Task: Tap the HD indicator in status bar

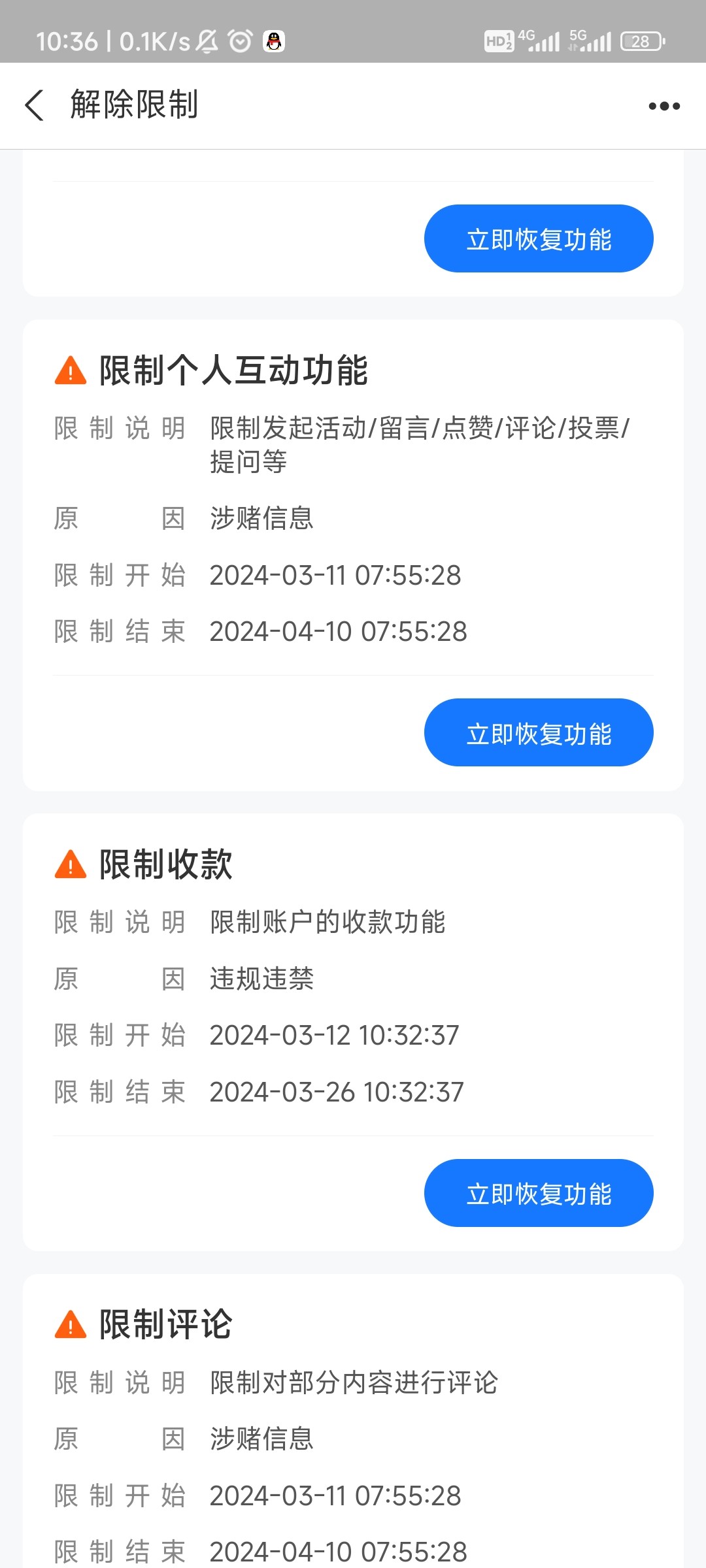Action: tap(498, 41)
